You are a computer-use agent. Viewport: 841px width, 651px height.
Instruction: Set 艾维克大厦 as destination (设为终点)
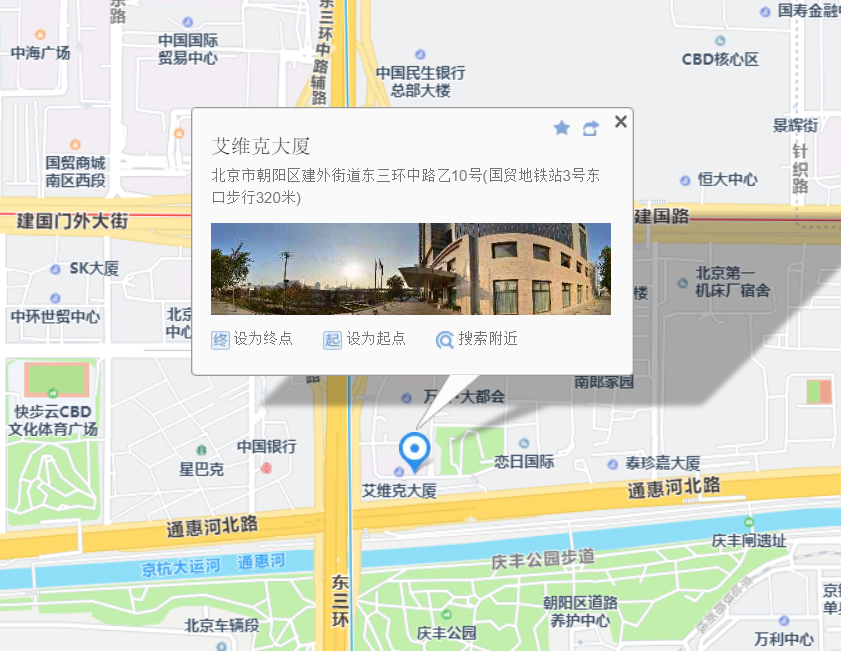click(253, 339)
